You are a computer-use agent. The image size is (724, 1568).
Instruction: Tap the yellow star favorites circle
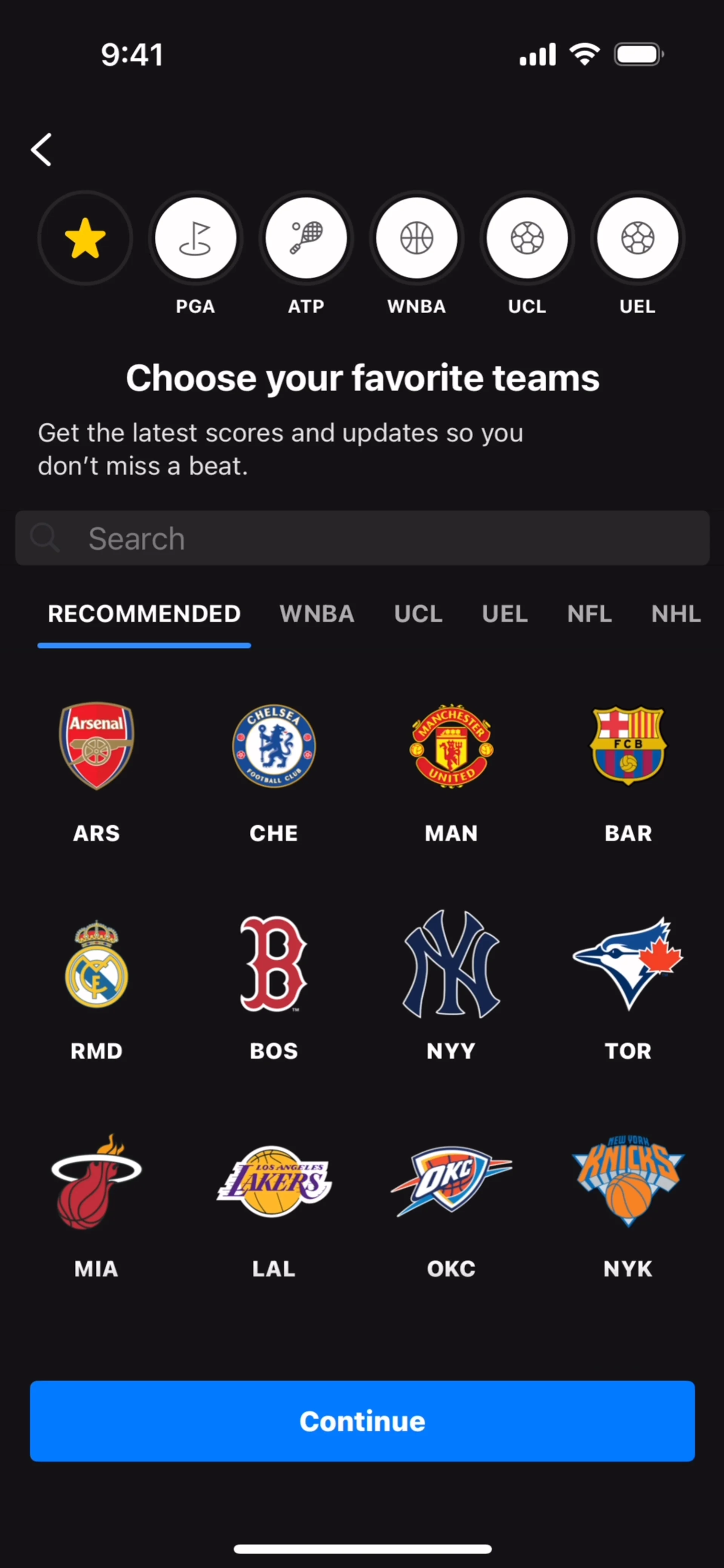[x=85, y=238]
